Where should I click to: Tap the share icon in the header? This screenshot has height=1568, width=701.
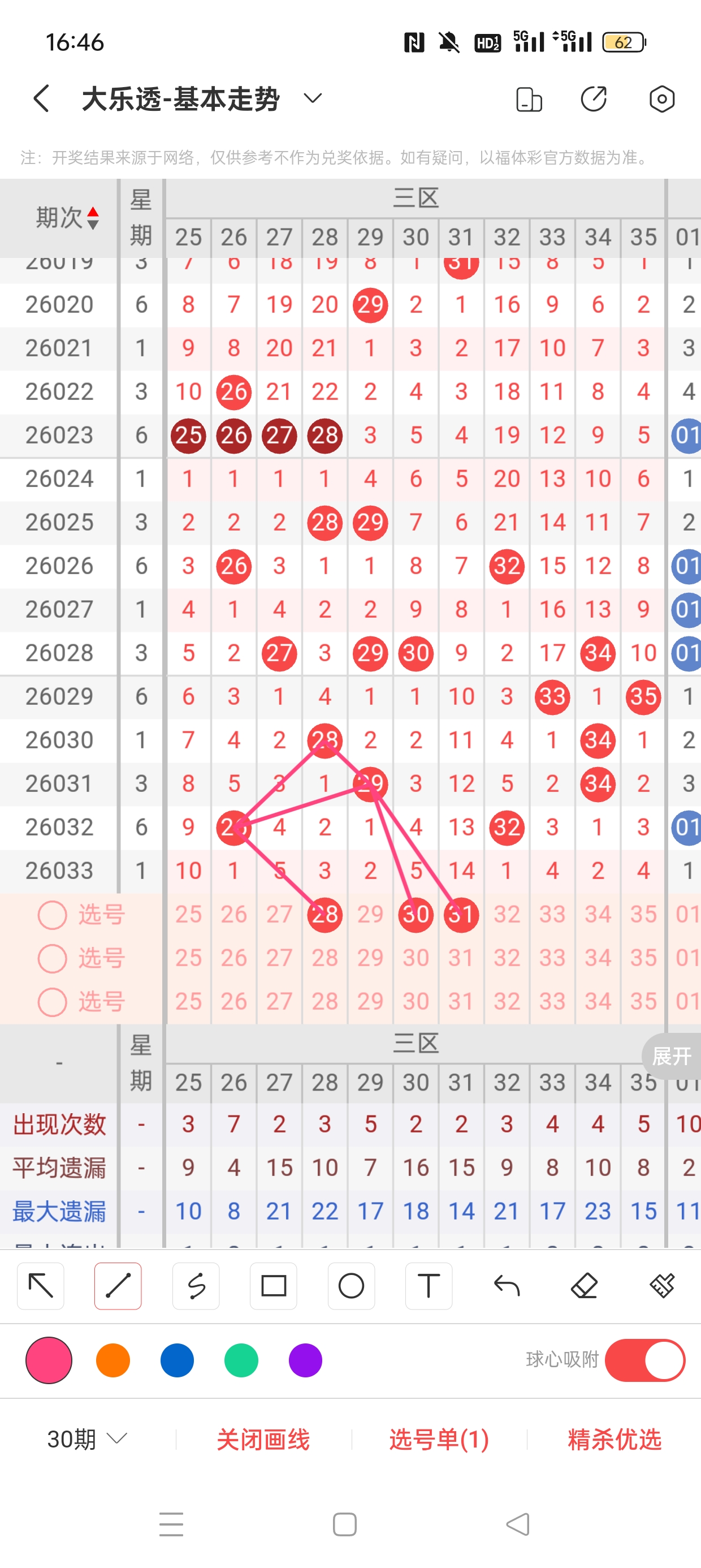click(x=594, y=98)
